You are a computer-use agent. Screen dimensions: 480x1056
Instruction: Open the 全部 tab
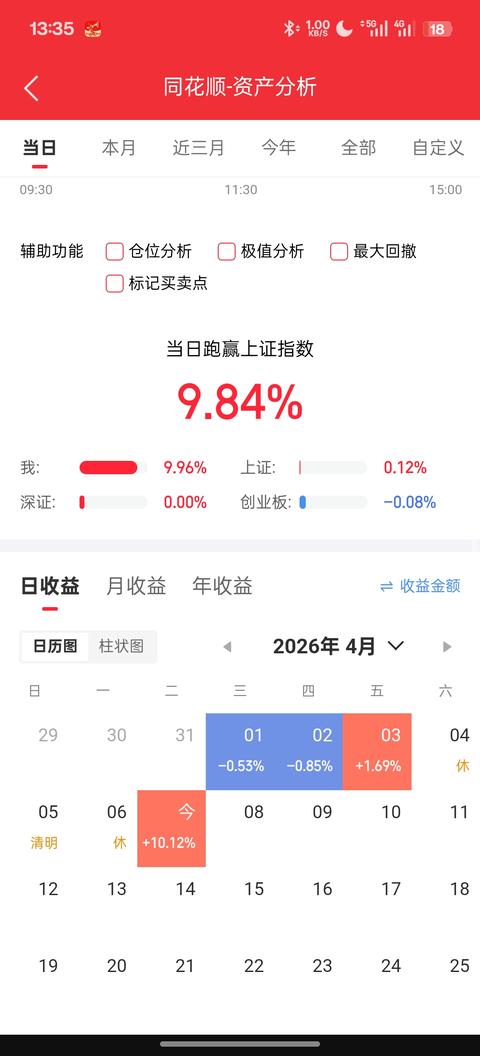(x=358, y=147)
